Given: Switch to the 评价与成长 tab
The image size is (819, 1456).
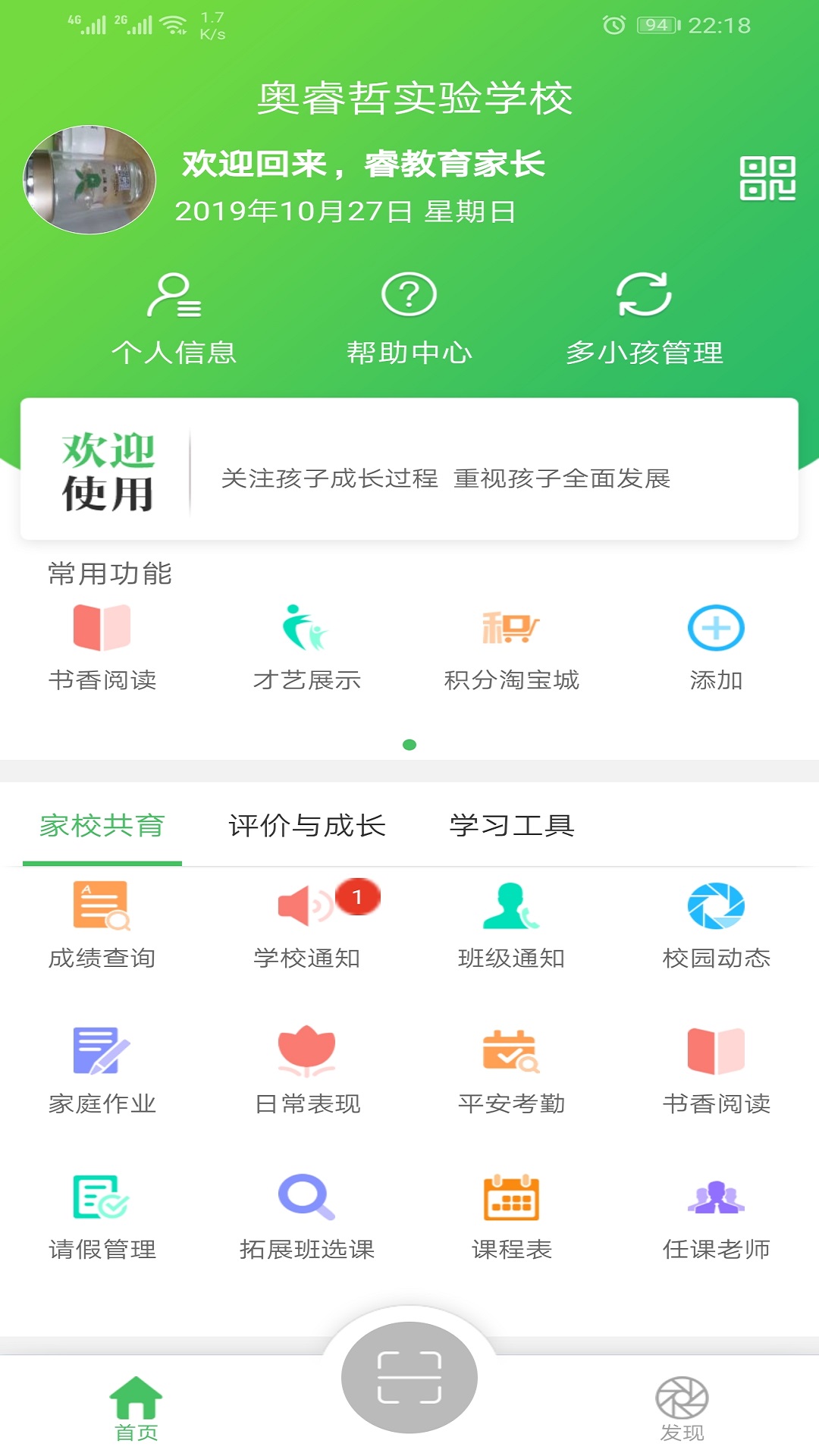Looking at the screenshot, I should (307, 827).
